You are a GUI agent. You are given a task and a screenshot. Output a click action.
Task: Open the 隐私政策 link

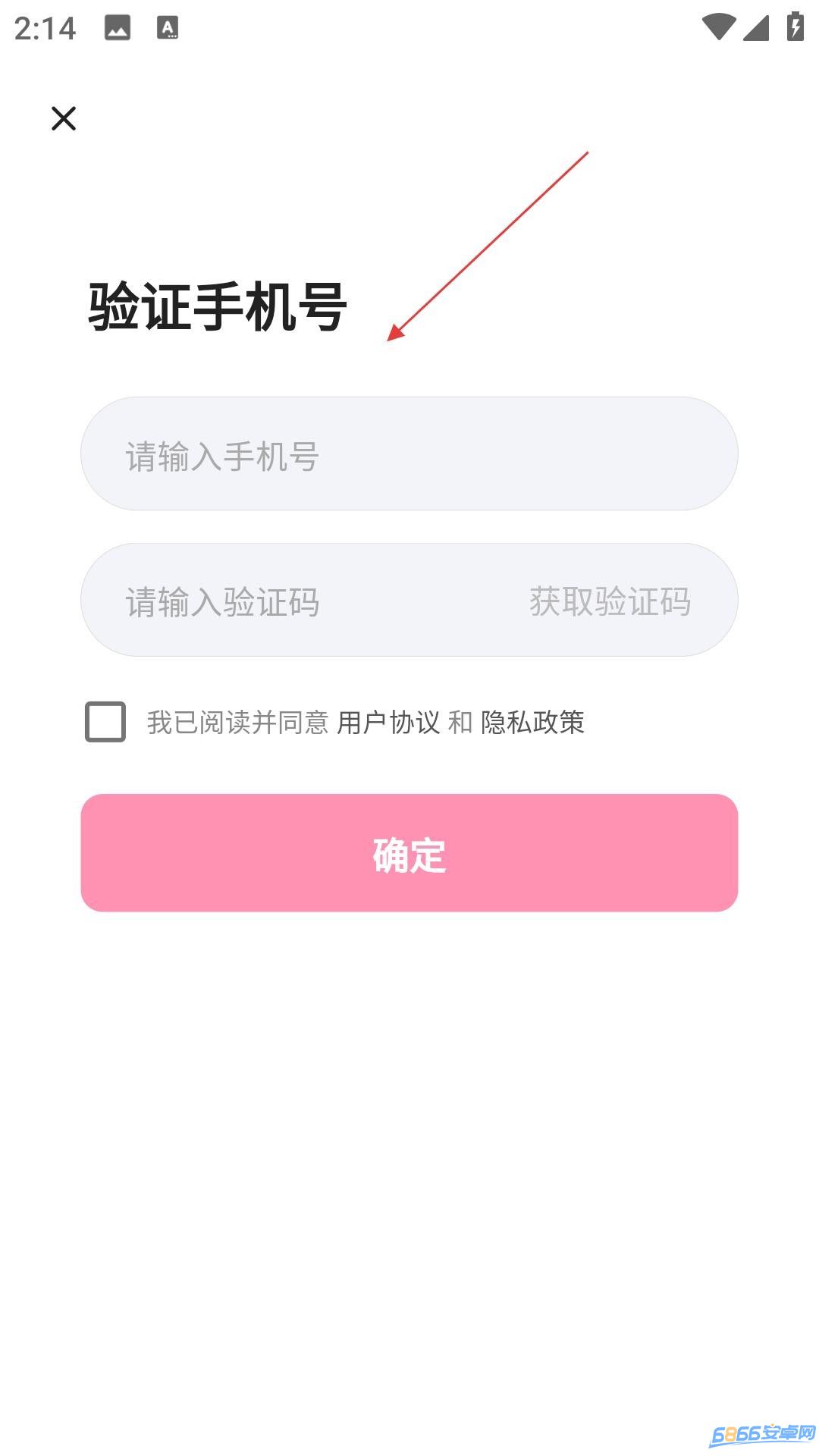pyautogui.click(x=532, y=722)
